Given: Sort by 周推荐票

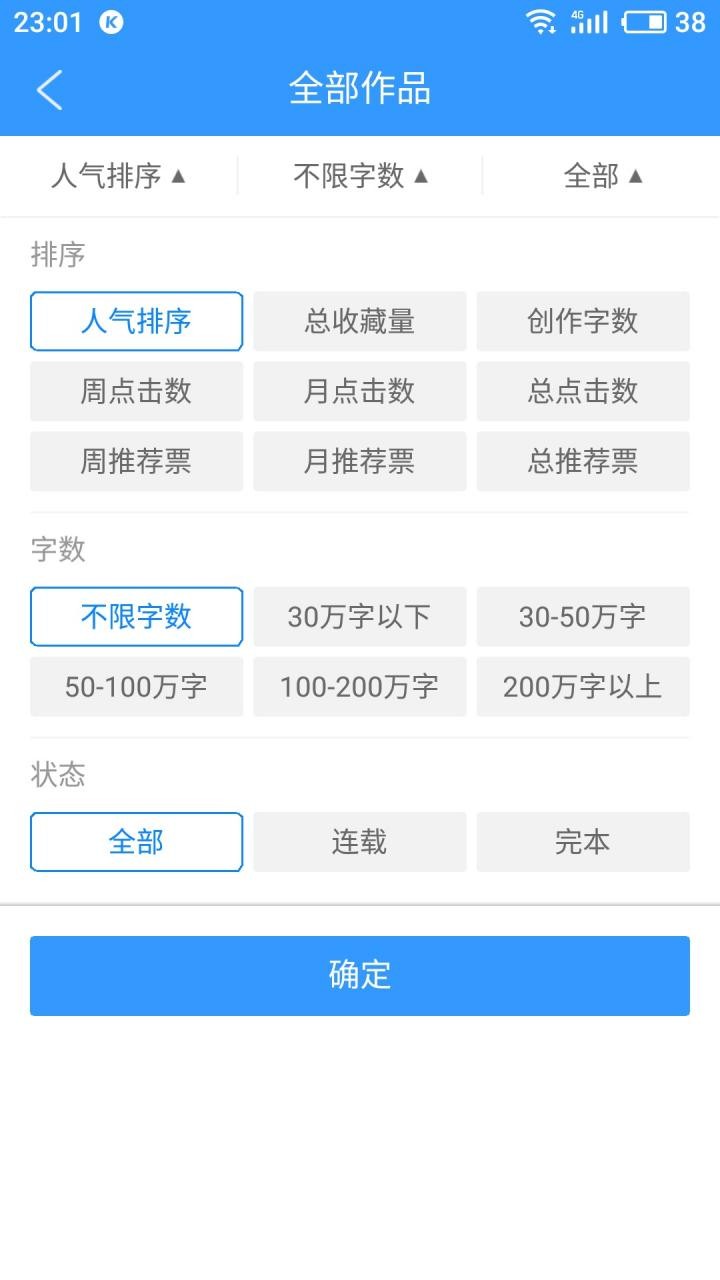Looking at the screenshot, I should tap(136, 461).
